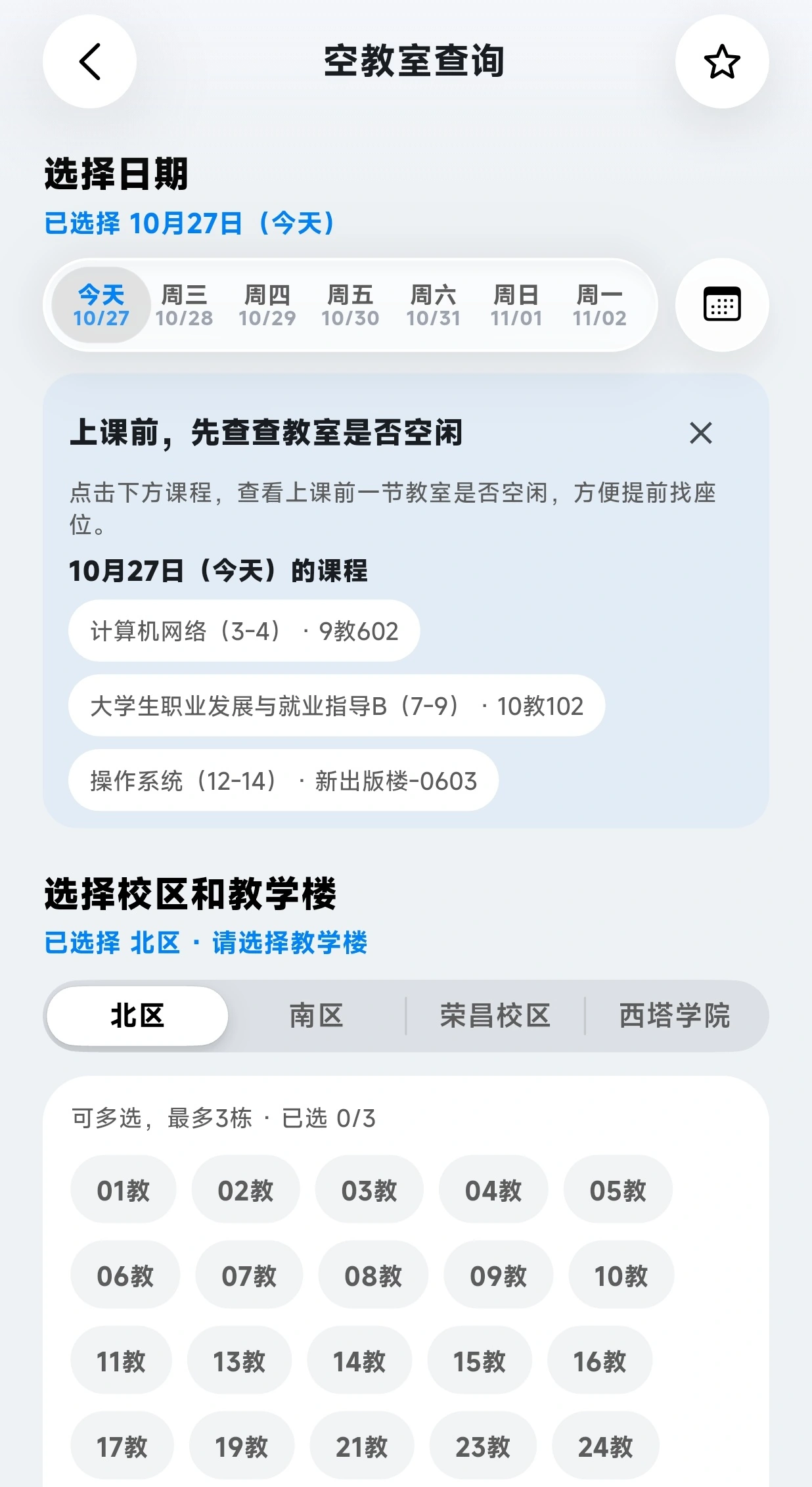Tap the 操作系统 (12-14) course chip
The width and height of the screenshot is (812, 1487).
[x=283, y=781]
